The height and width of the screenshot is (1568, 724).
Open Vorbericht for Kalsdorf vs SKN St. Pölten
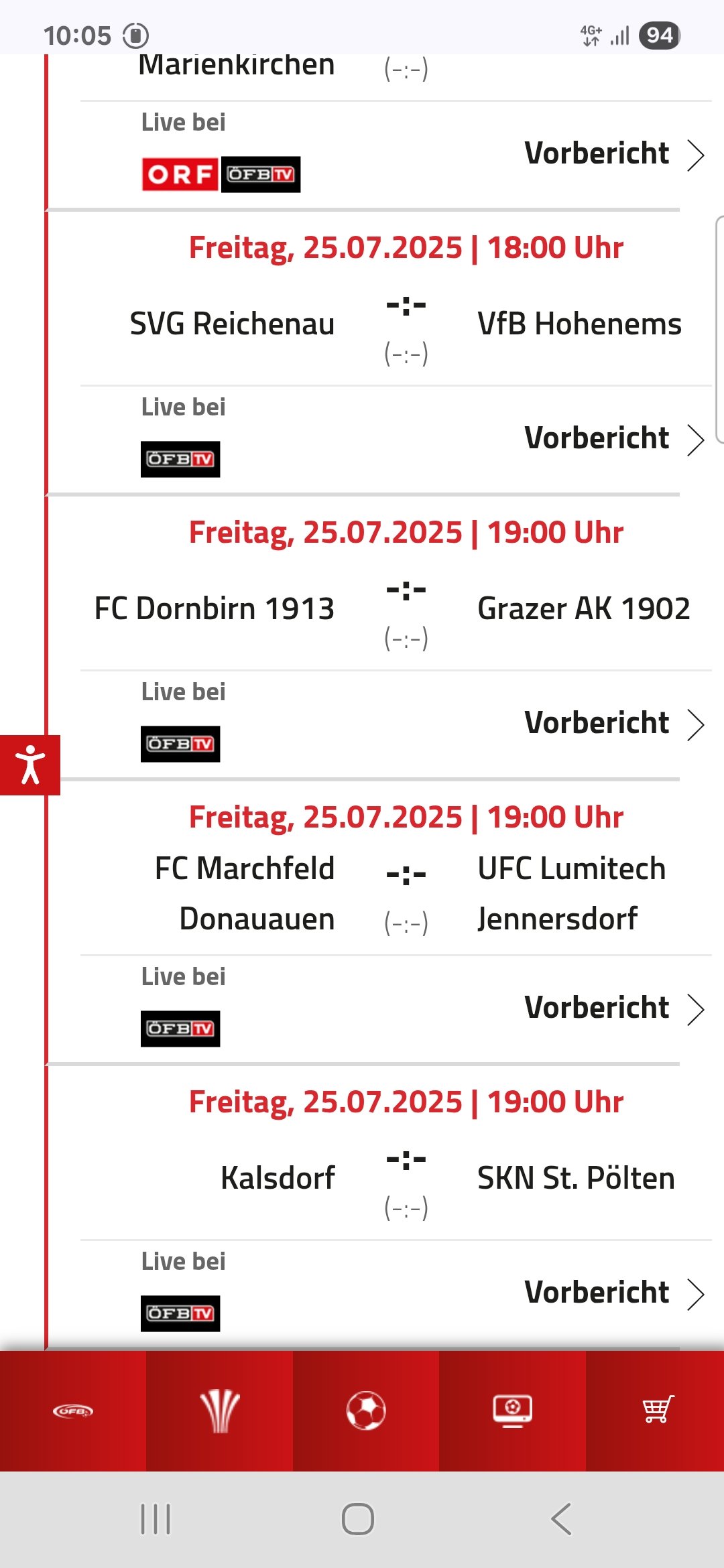click(614, 1293)
